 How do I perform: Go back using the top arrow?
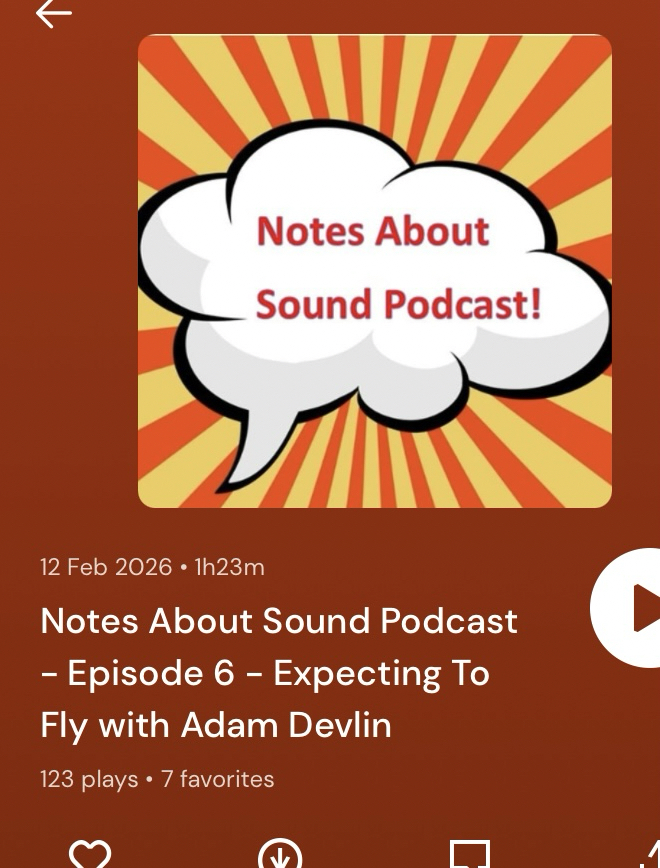coord(53,13)
